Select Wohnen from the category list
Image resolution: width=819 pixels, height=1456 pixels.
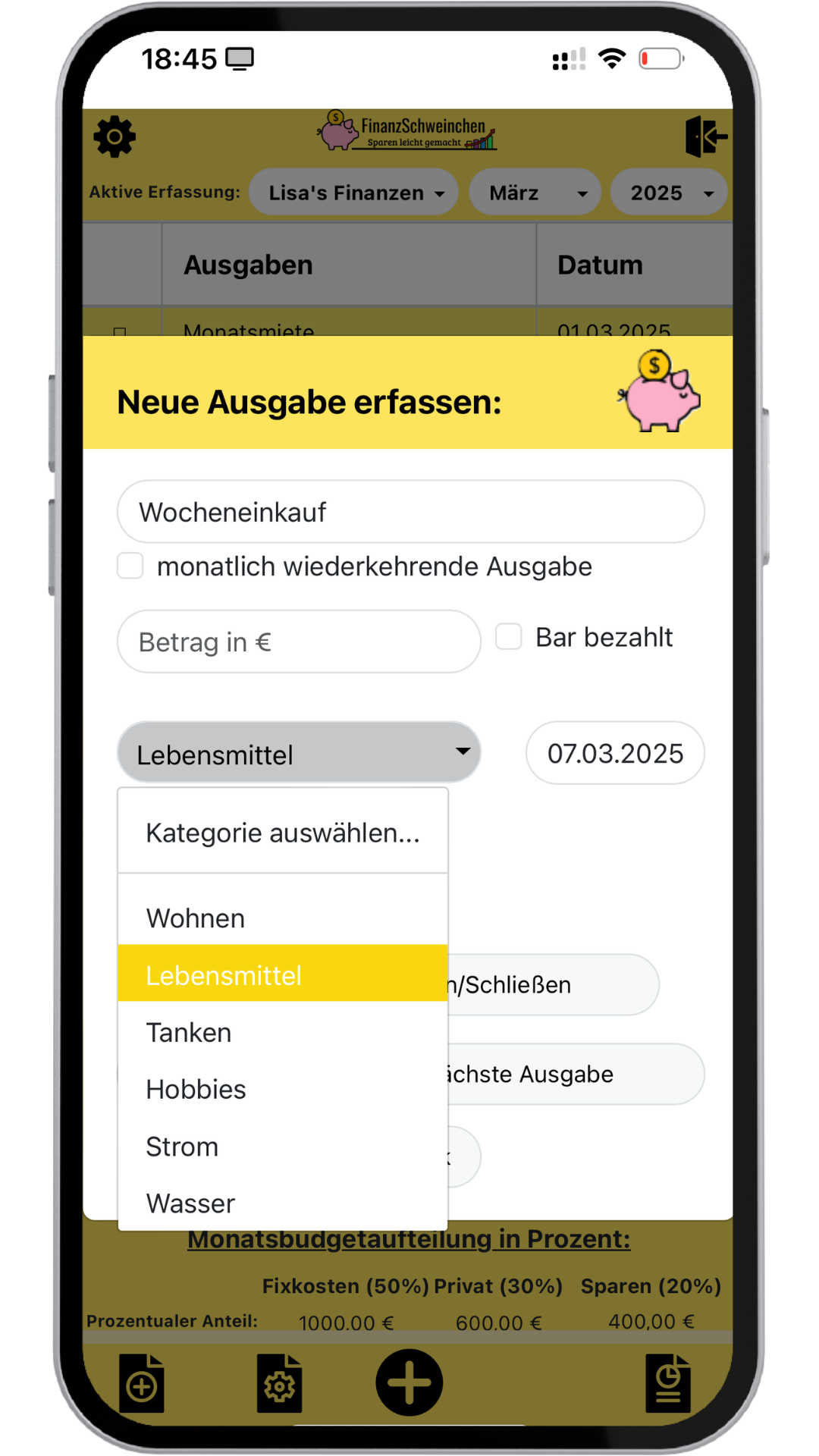(283, 918)
